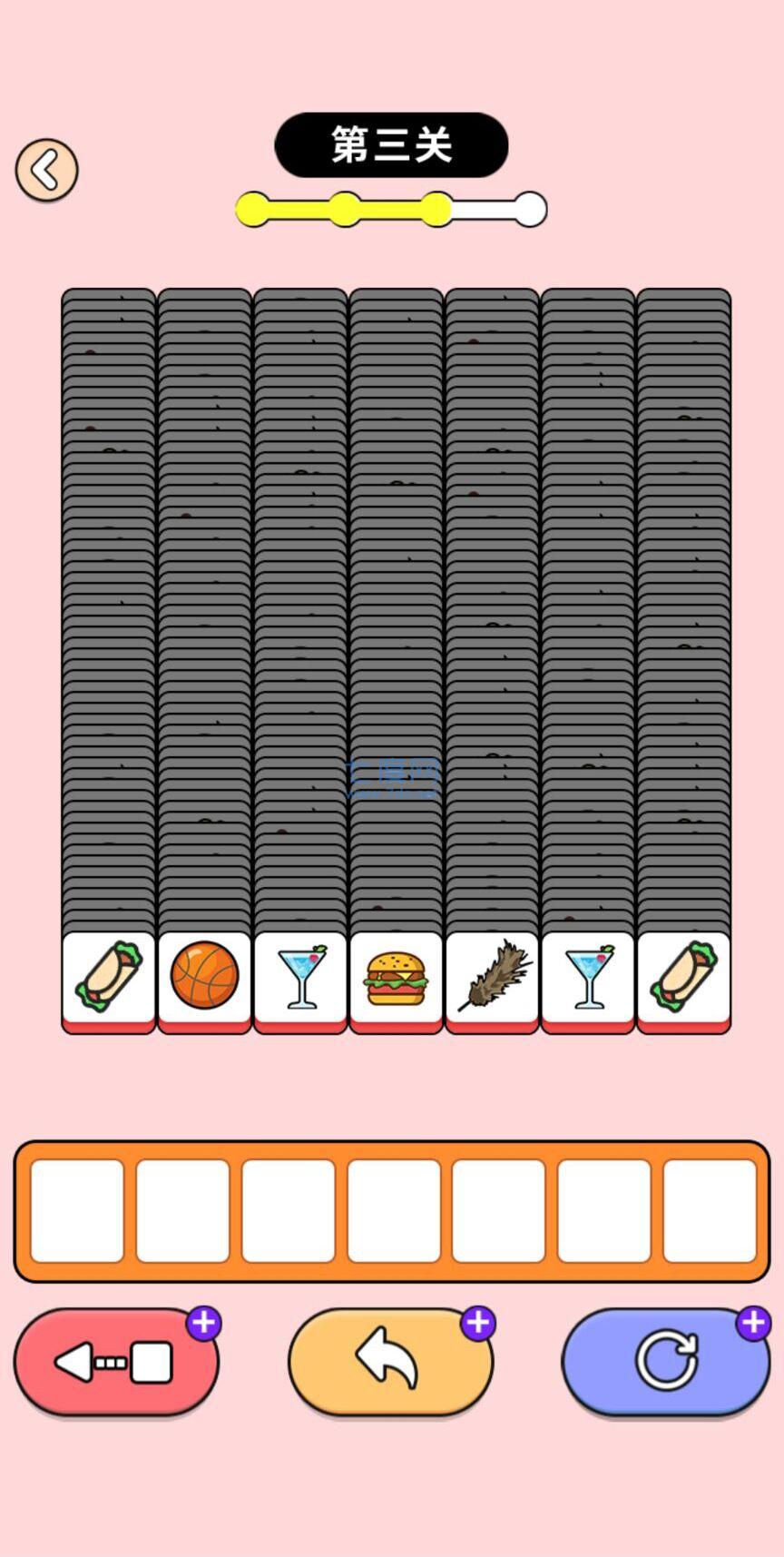Add more move-out uses via plus badge
This screenshot has width=784, height=1557.
click(x=204, y=1323)
